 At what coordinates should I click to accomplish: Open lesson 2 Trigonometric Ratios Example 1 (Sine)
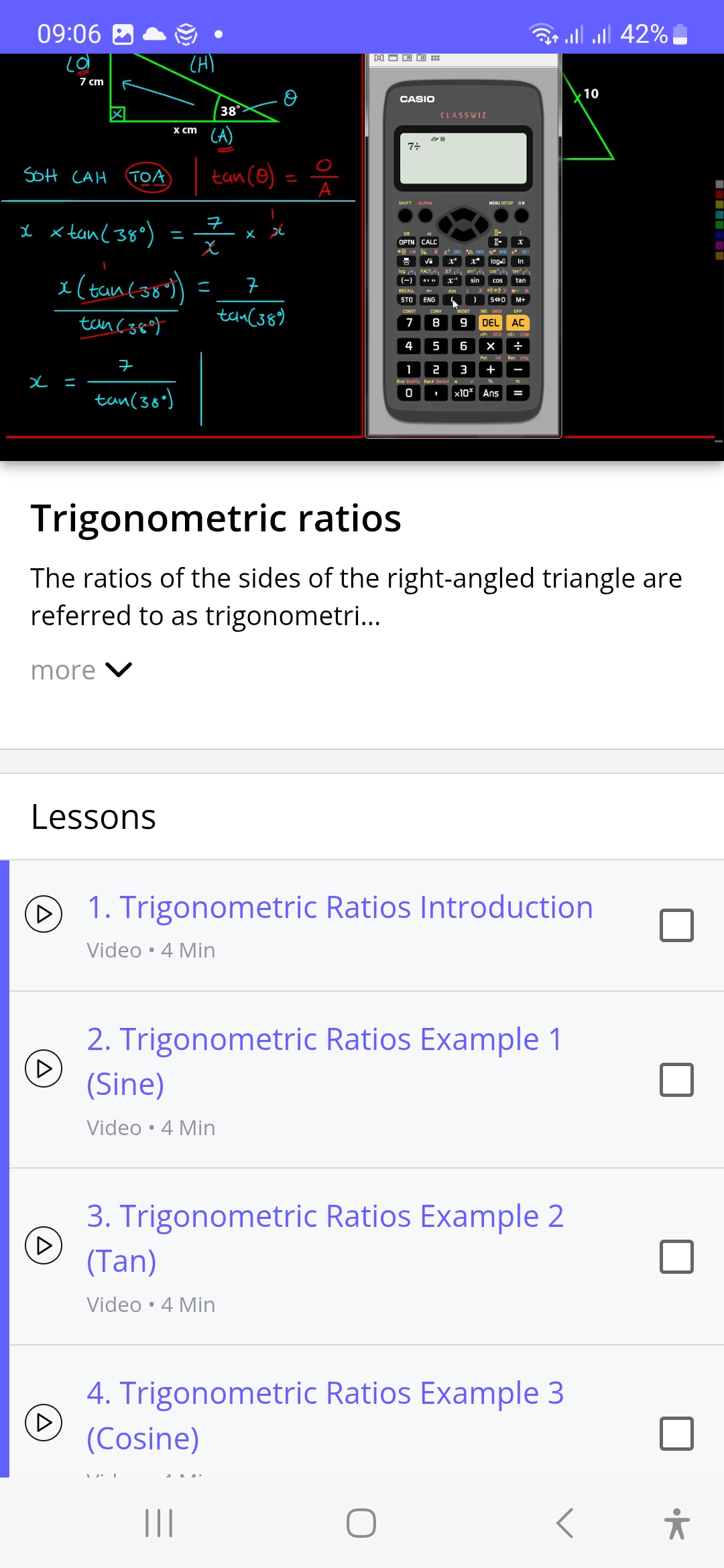(324, 1061)
